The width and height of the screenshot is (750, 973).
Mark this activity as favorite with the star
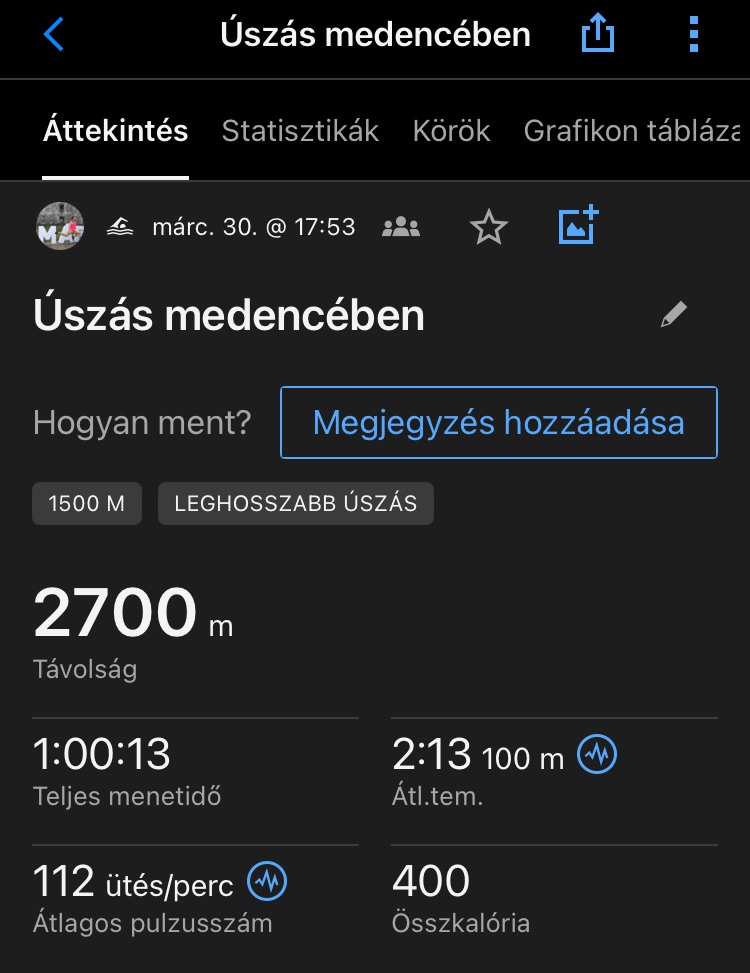(x=489, y=228)
